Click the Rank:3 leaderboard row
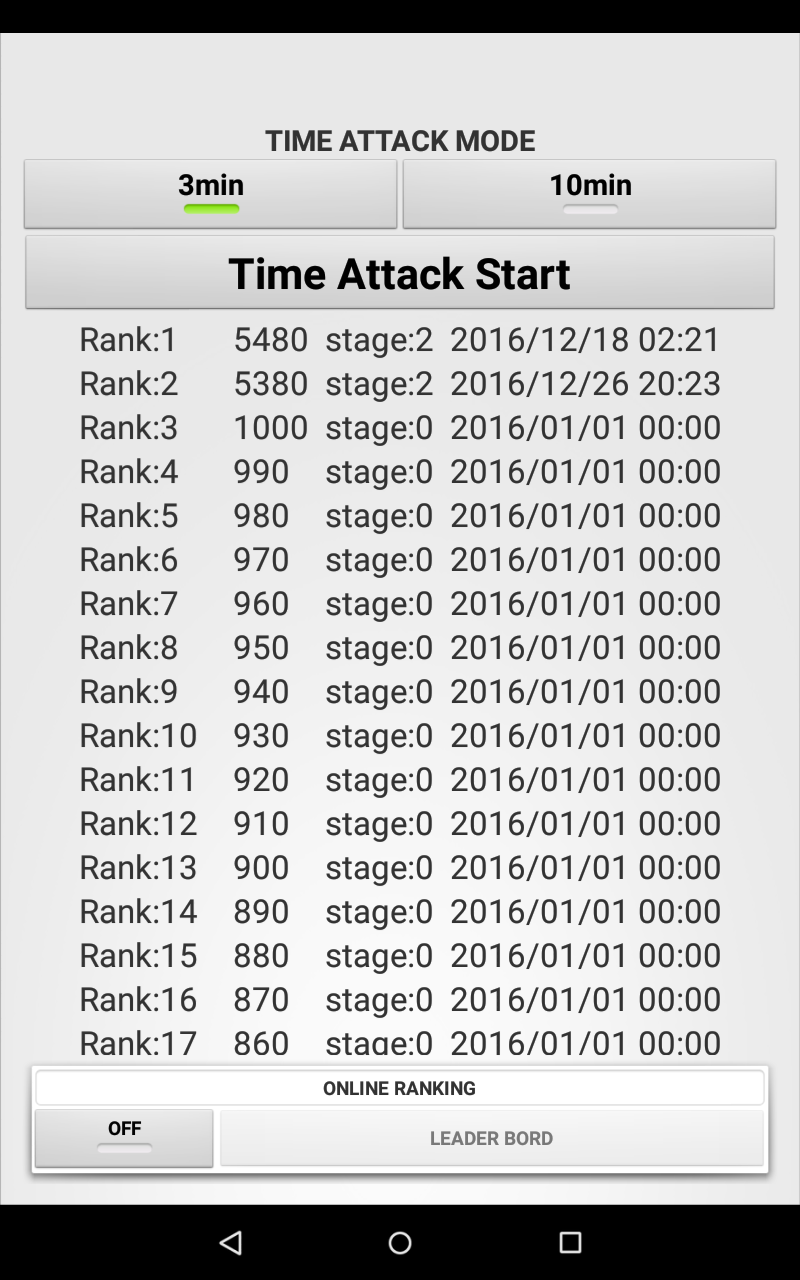The height and width of the screenshot is (1280, 800). tap(400, 428)
